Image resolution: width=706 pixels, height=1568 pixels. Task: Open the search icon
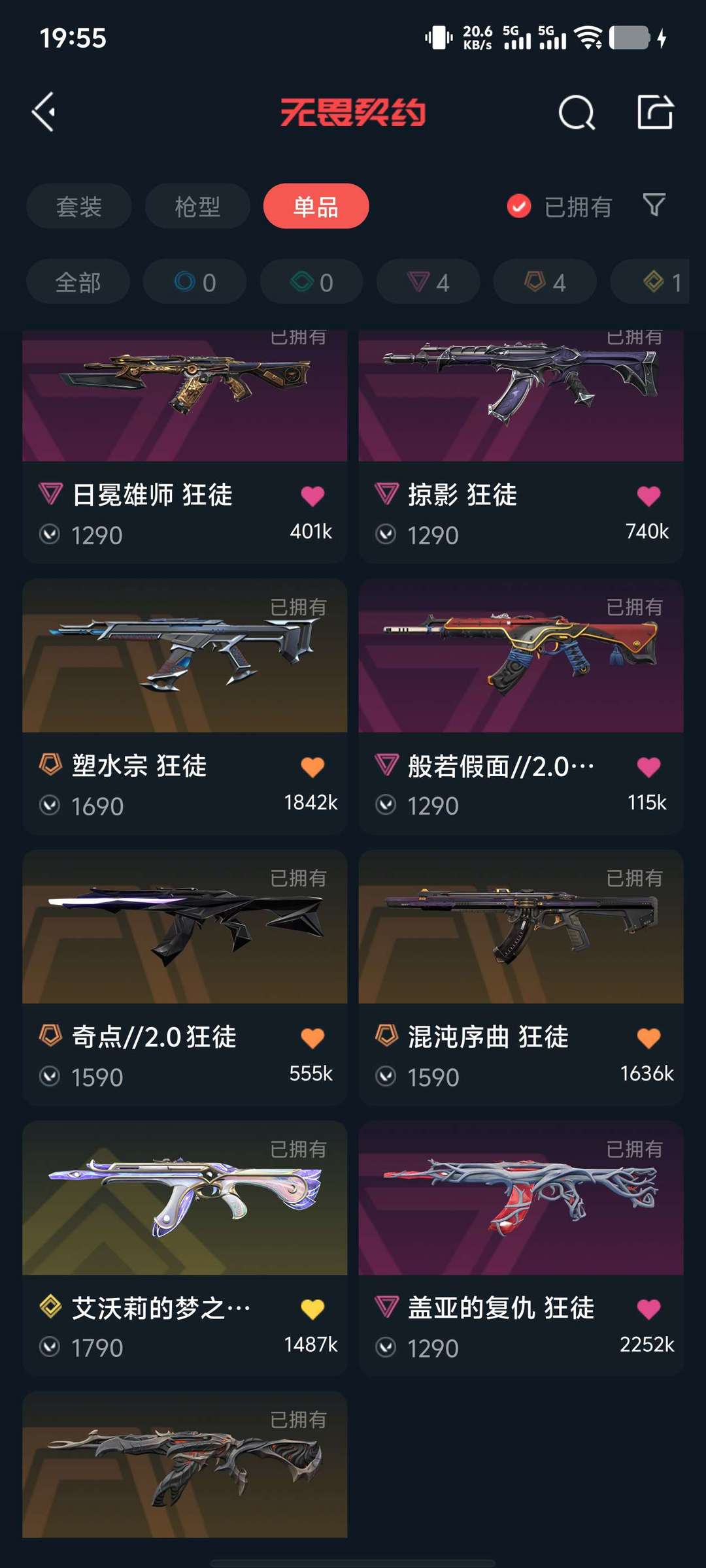coord(577,112)
